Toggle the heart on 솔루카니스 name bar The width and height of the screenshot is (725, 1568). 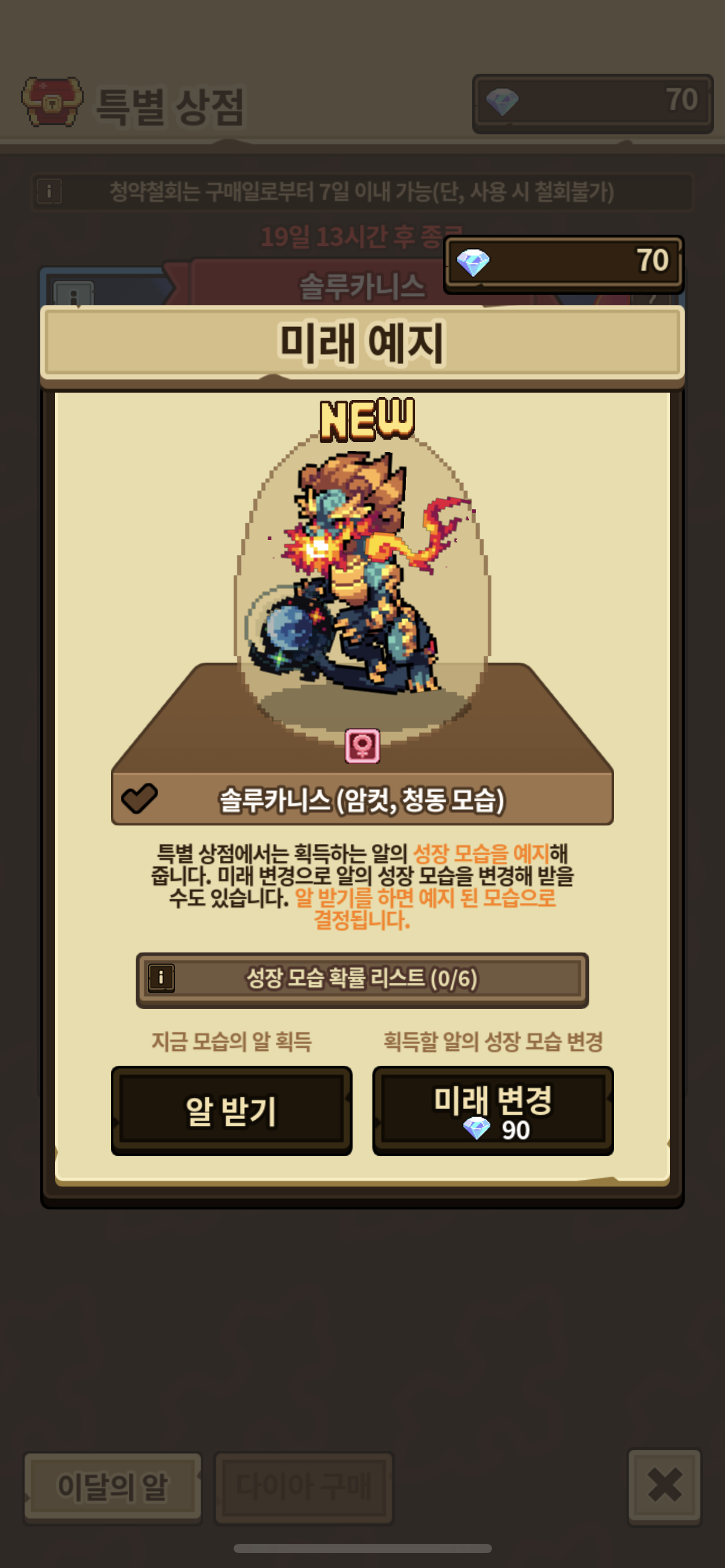coord(139,798)
